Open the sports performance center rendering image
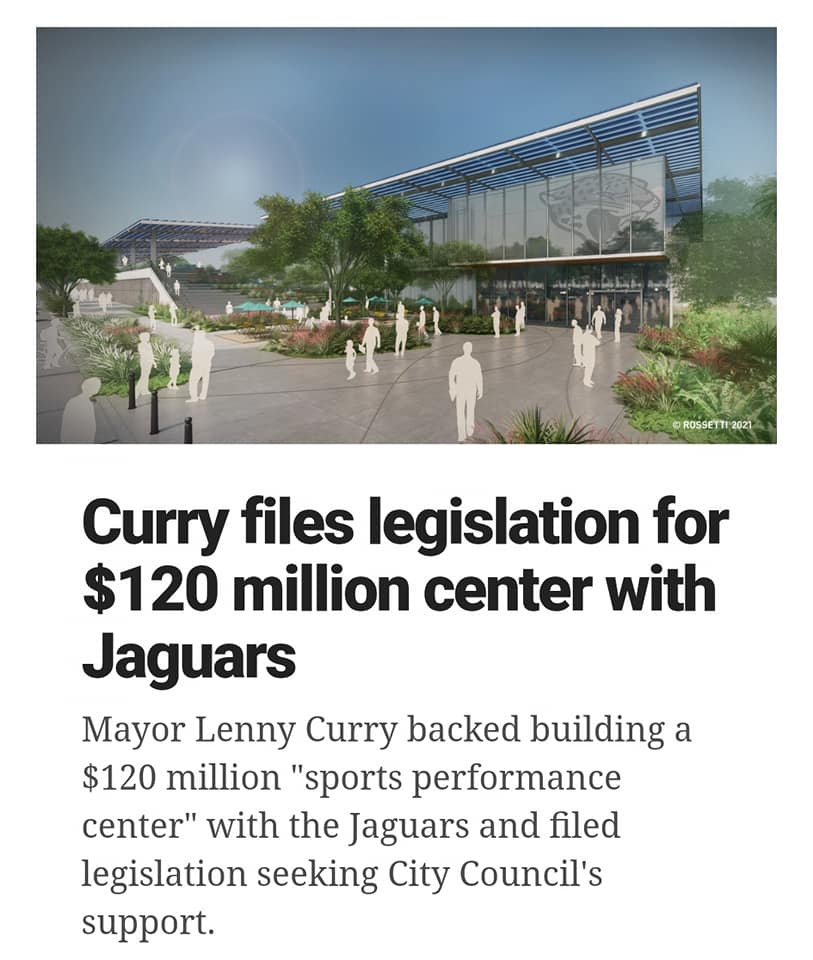This screenshot has width=813, height=960. (x=406, y=236)
